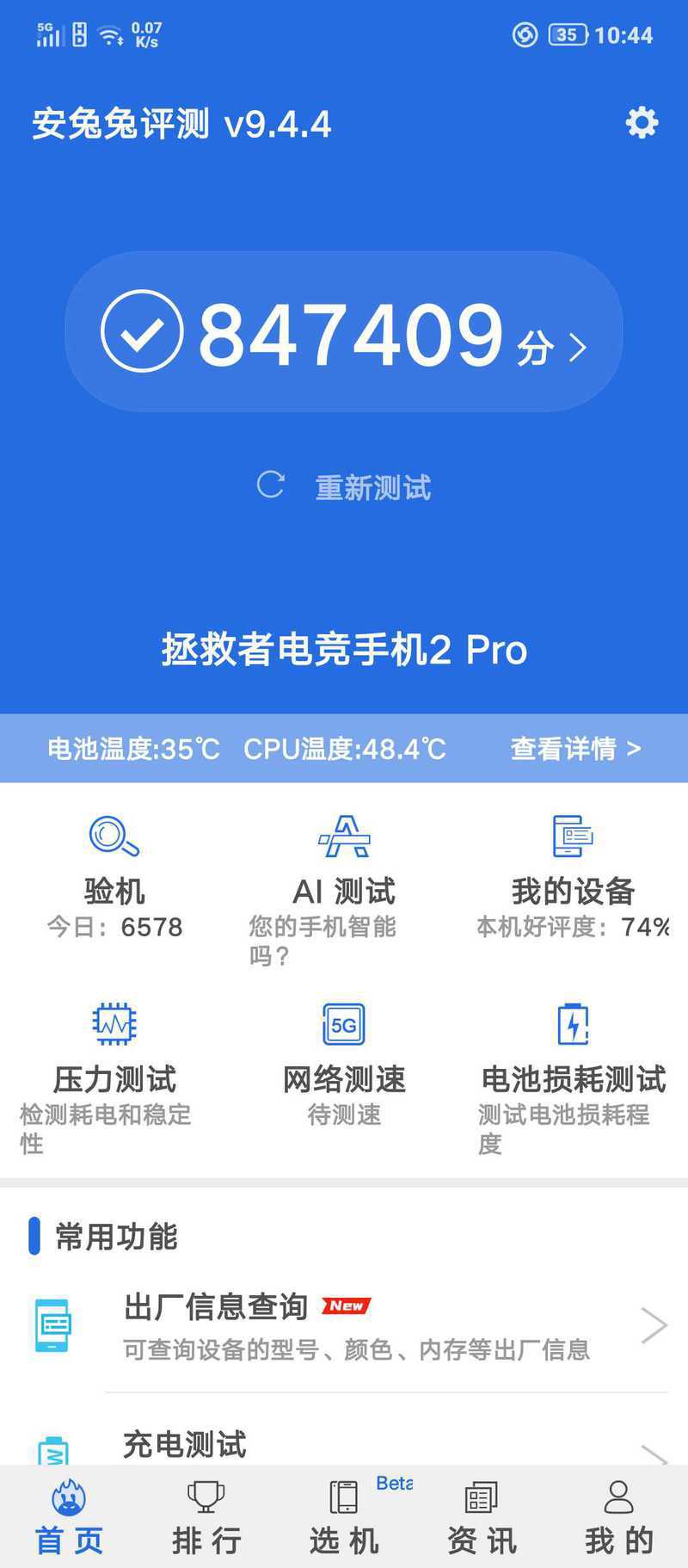Open the settings gear icon
This screenshot has height=1568, width=688.
(x=642, y=123)
